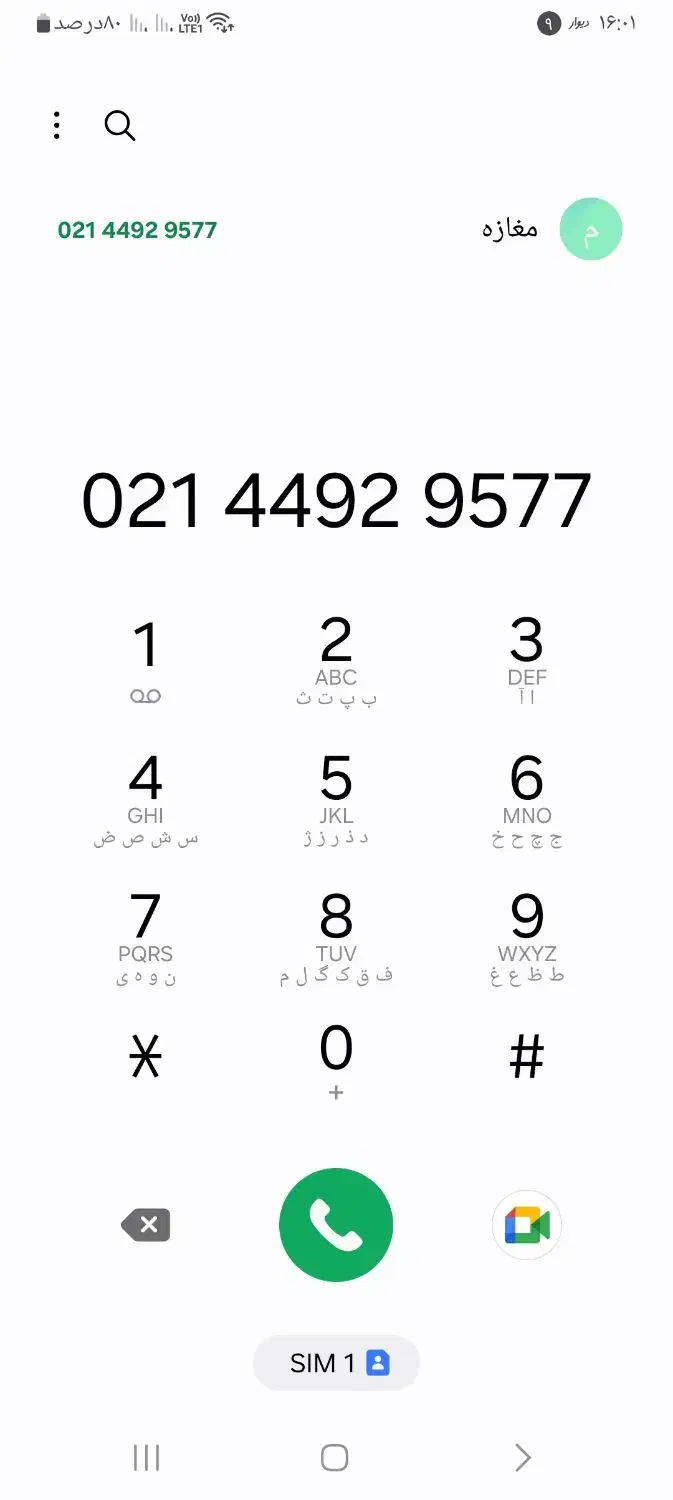Tap the 8 TUV key
Viewport: 673px width, 1500px height.
point(336,937)
